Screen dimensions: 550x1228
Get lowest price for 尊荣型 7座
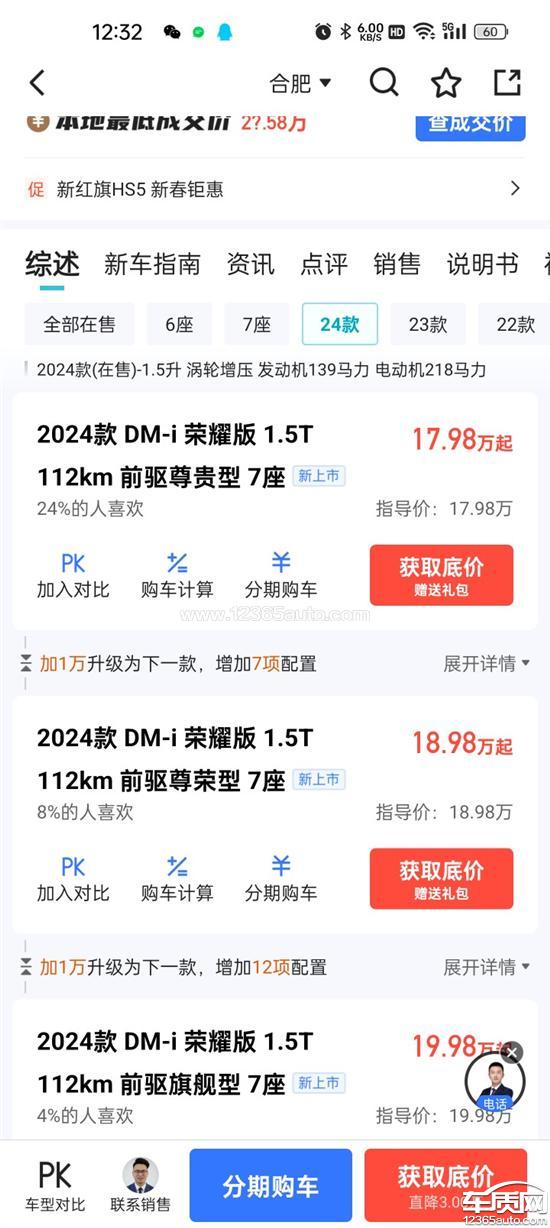click(x=441, y=879)
